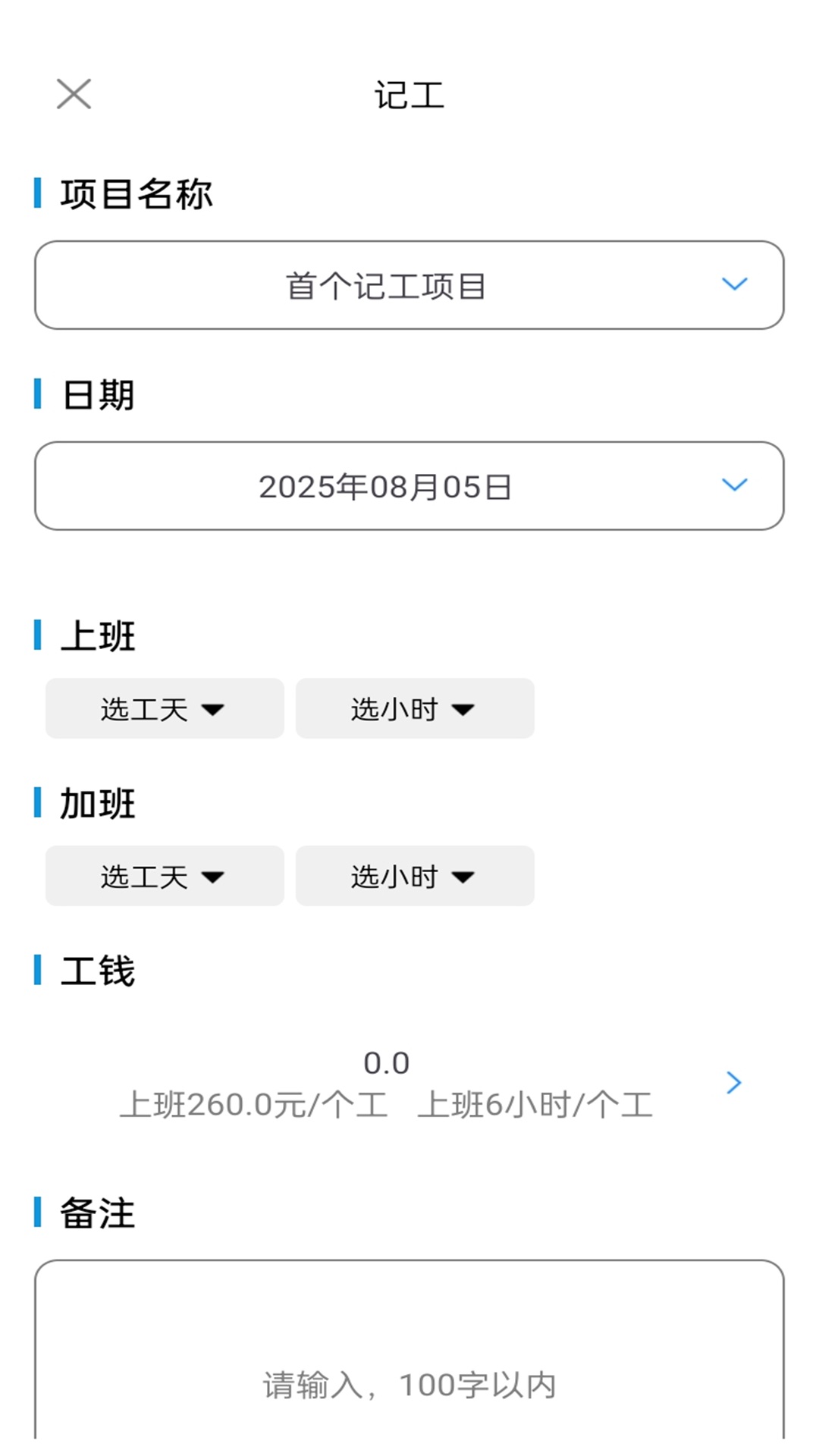Click the chevron arrow beside 首个记工项目
819x1456 pixels.
[733, 284]
